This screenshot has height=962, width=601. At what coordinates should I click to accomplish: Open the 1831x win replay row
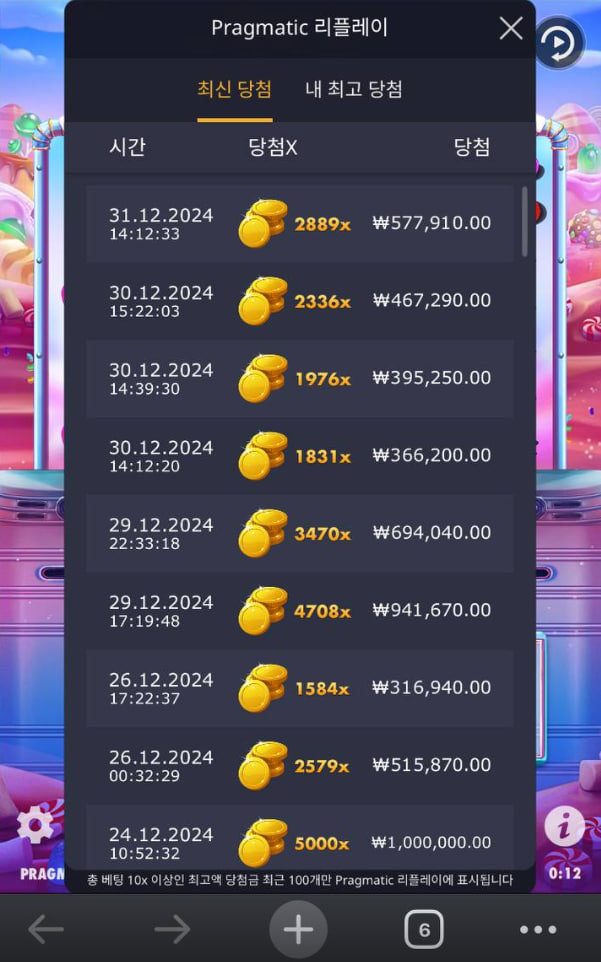pos(300,455)
